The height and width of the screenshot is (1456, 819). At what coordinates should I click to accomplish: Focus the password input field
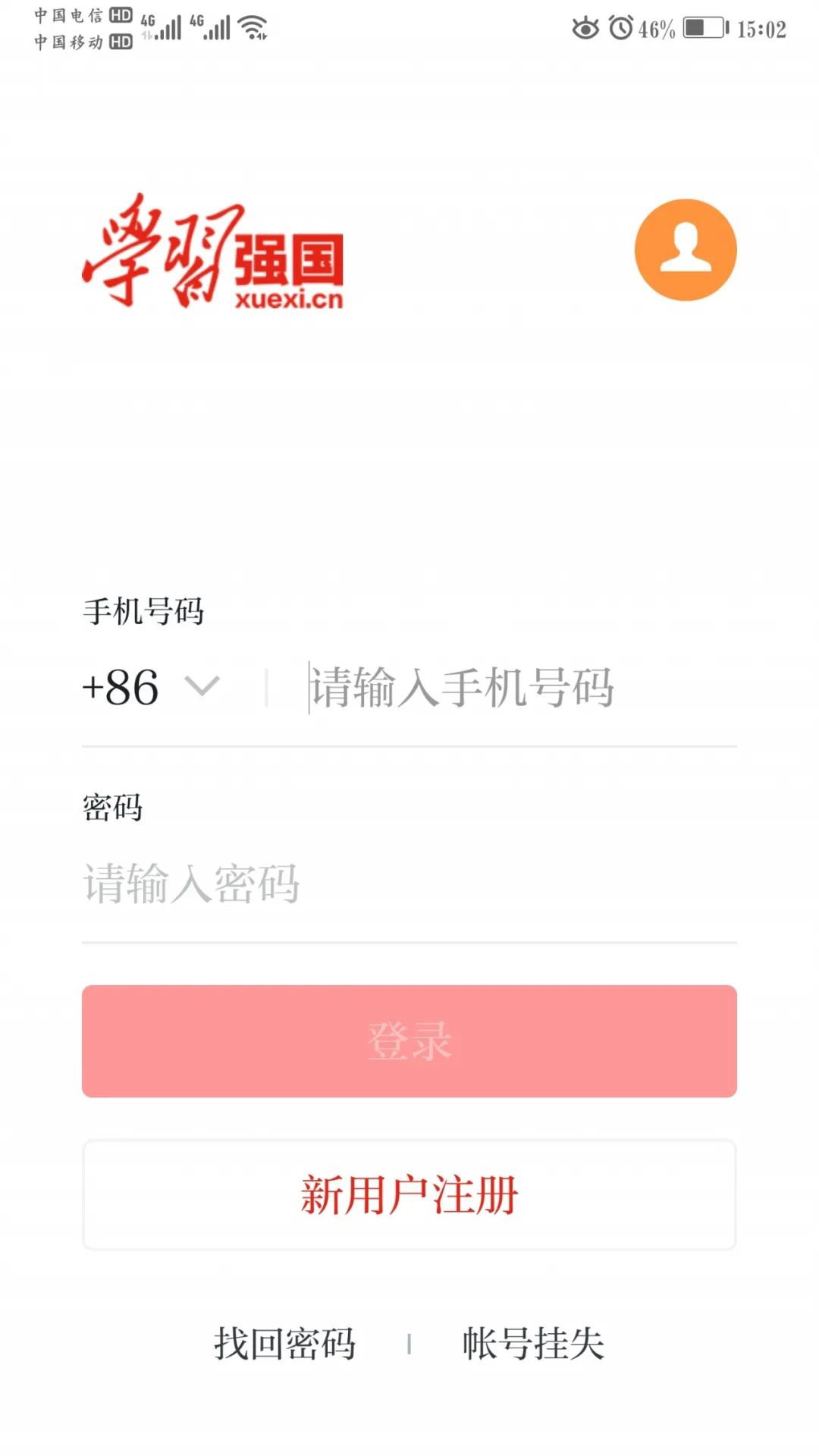click(409, 883)
